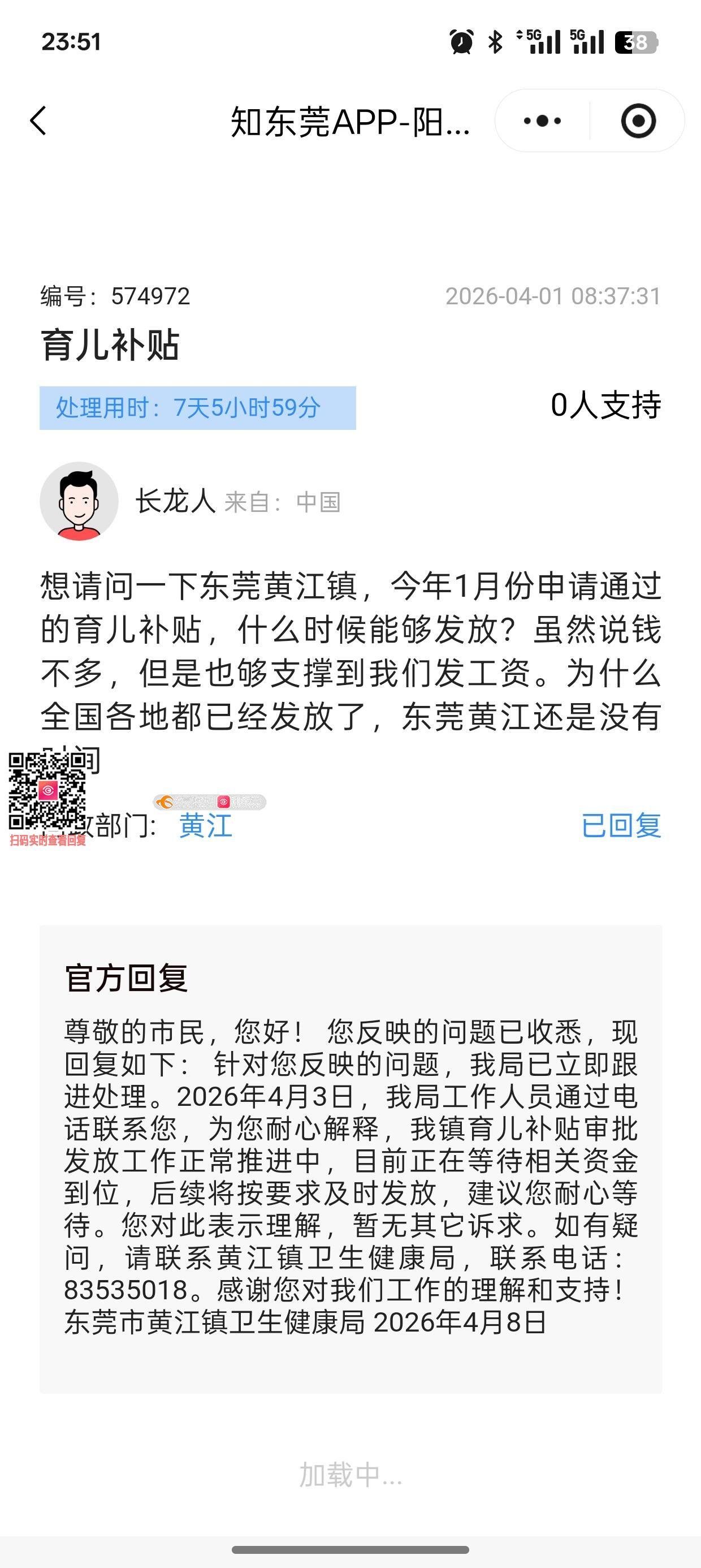Go back using the top-left arrow
Image resolution: width=701 pixels, height=1568 pixels.
point(38,120)
